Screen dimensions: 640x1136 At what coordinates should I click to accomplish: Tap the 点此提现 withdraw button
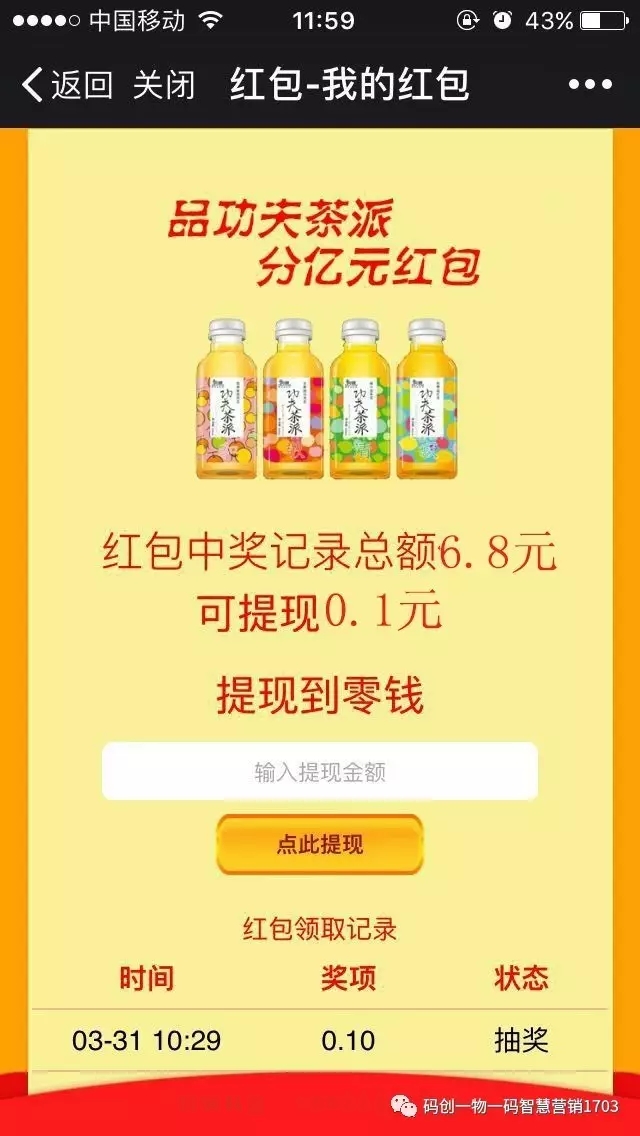[x=320, y=845]
